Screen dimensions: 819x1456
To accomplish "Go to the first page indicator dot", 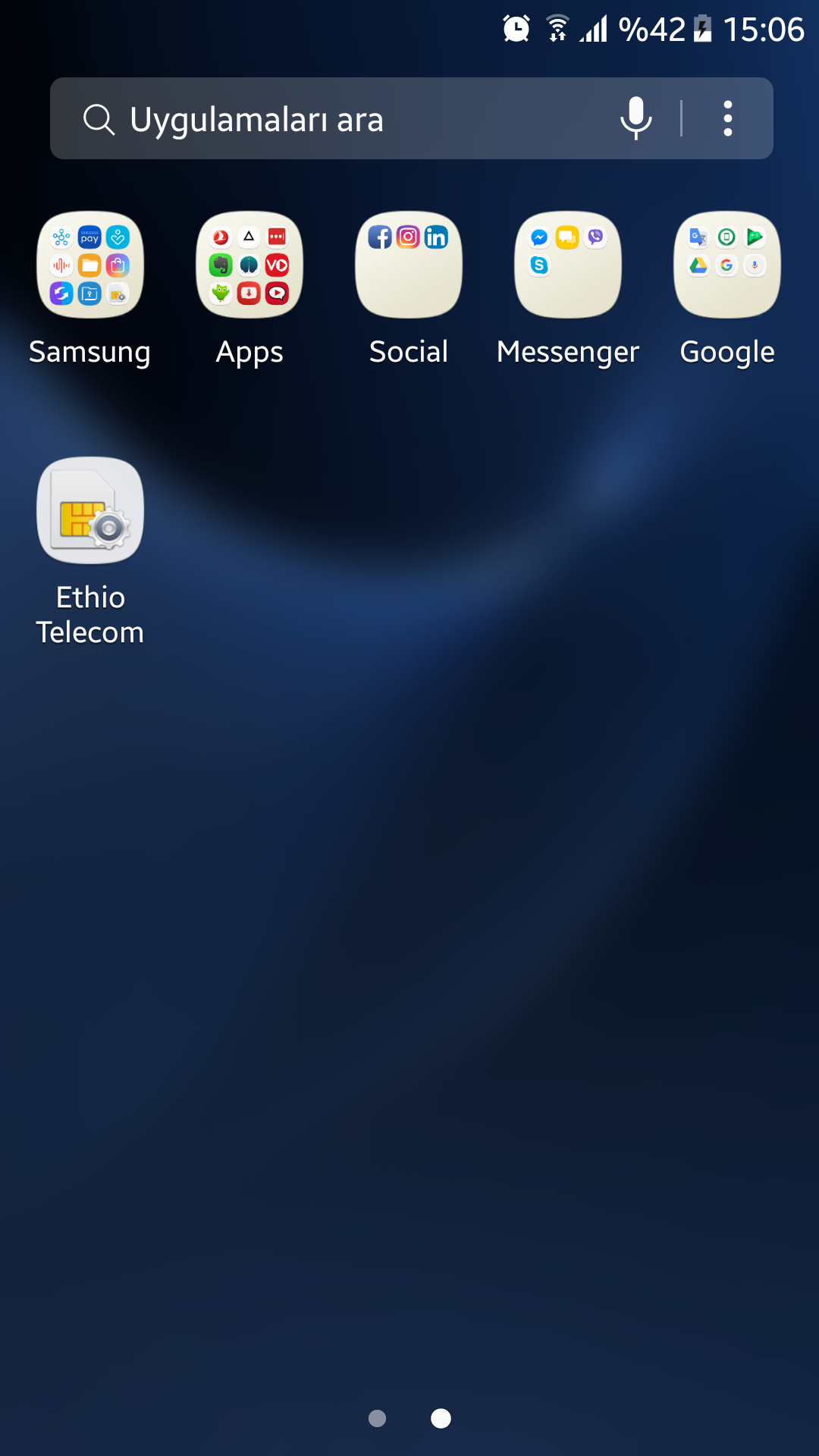I will click(377, 1418).
